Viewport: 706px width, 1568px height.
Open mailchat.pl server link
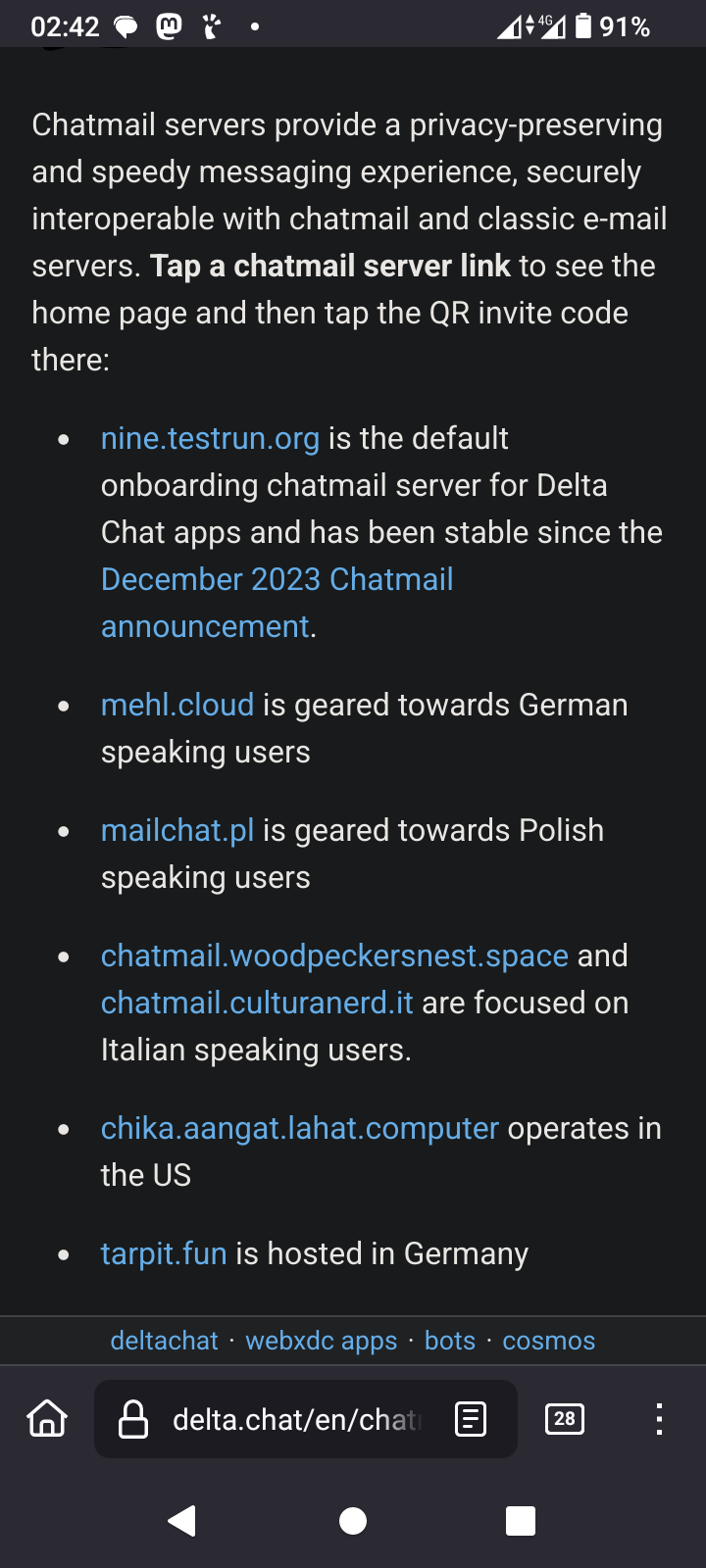click(x=177, y=830)
